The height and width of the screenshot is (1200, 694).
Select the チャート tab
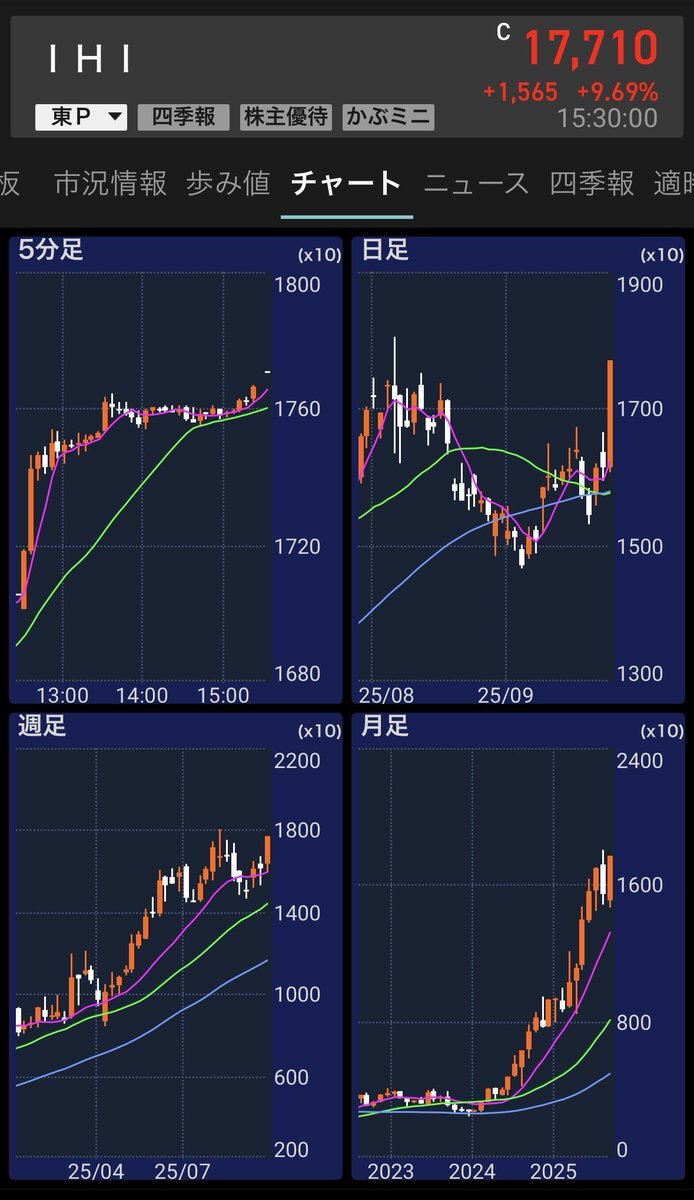point(346,184)
